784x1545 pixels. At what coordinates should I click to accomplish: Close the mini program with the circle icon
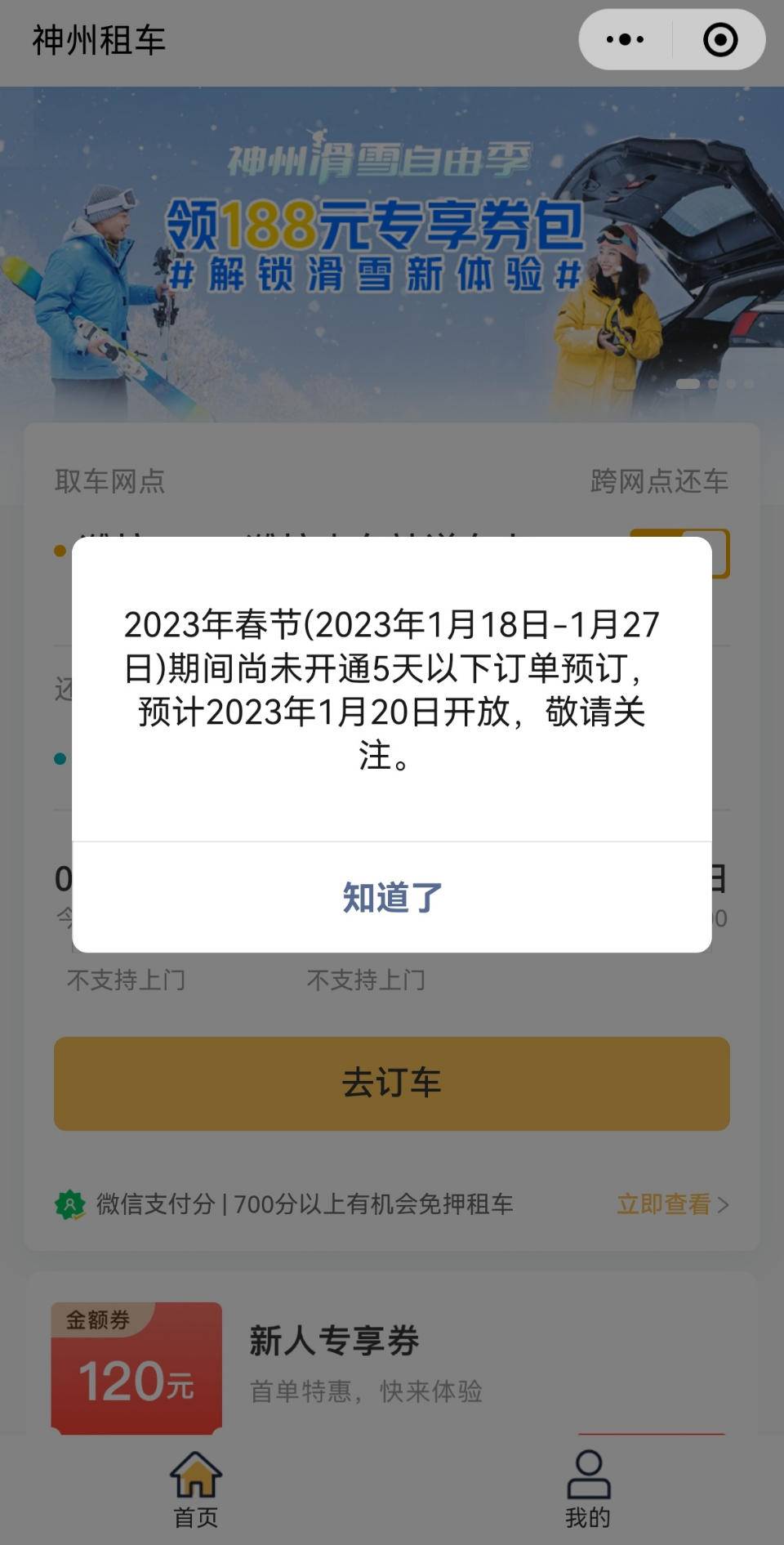coord(719,39)
